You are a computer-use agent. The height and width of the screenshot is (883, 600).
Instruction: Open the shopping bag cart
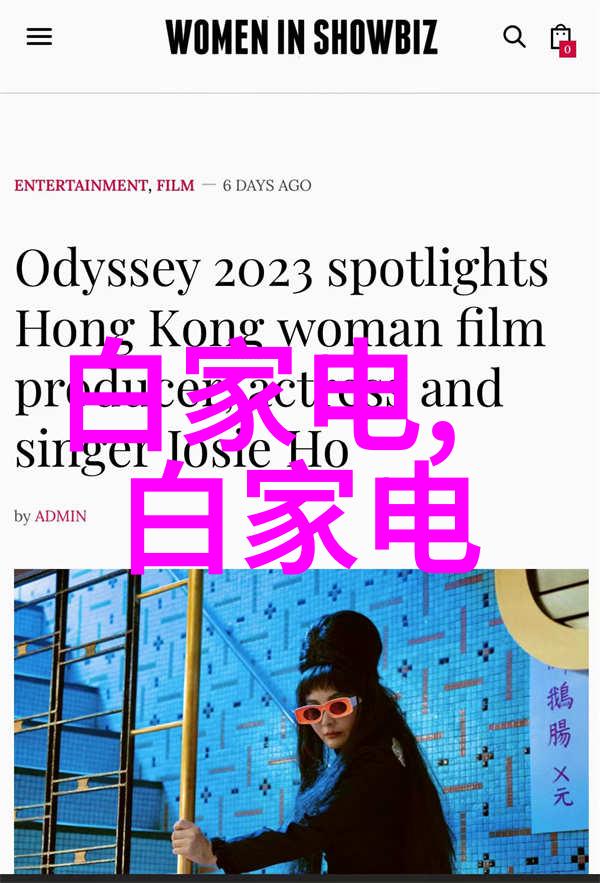point(561,38)
